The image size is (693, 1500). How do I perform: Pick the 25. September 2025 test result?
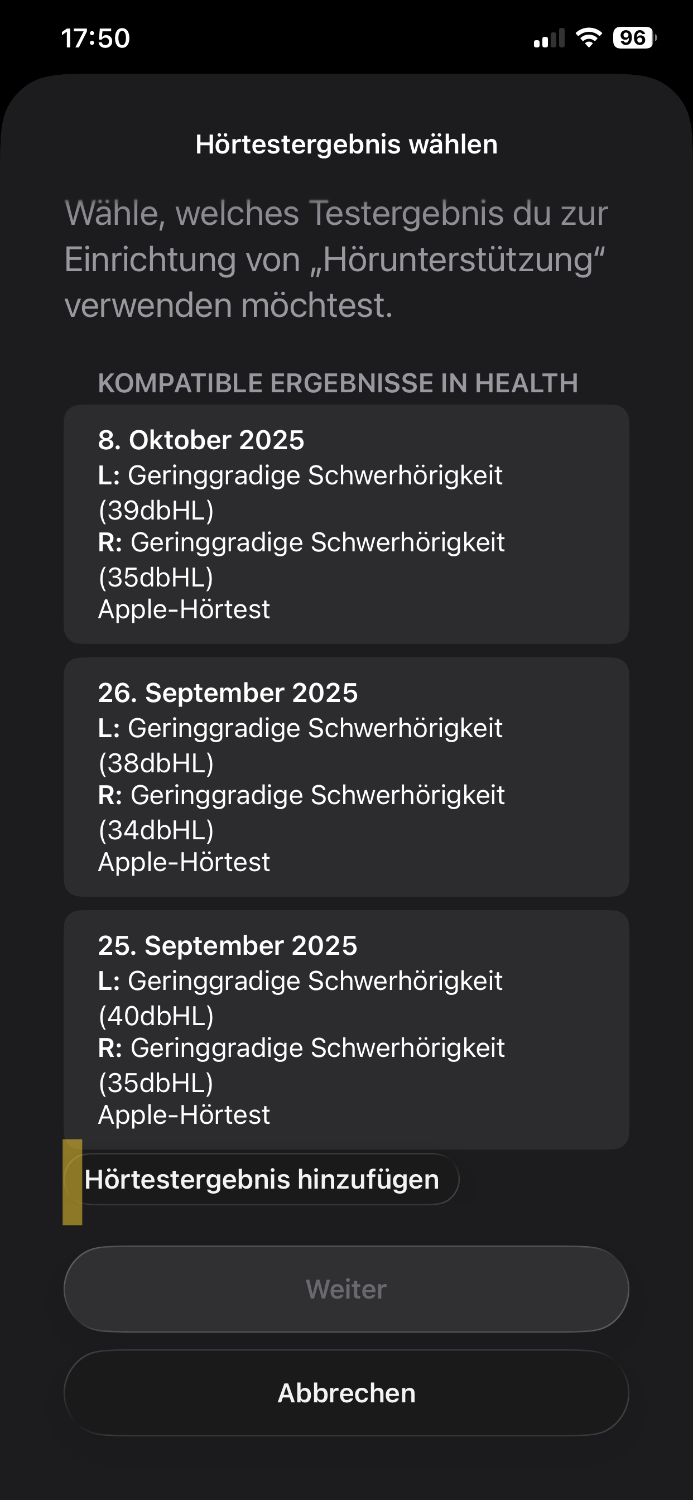[x=346, y=1030]
